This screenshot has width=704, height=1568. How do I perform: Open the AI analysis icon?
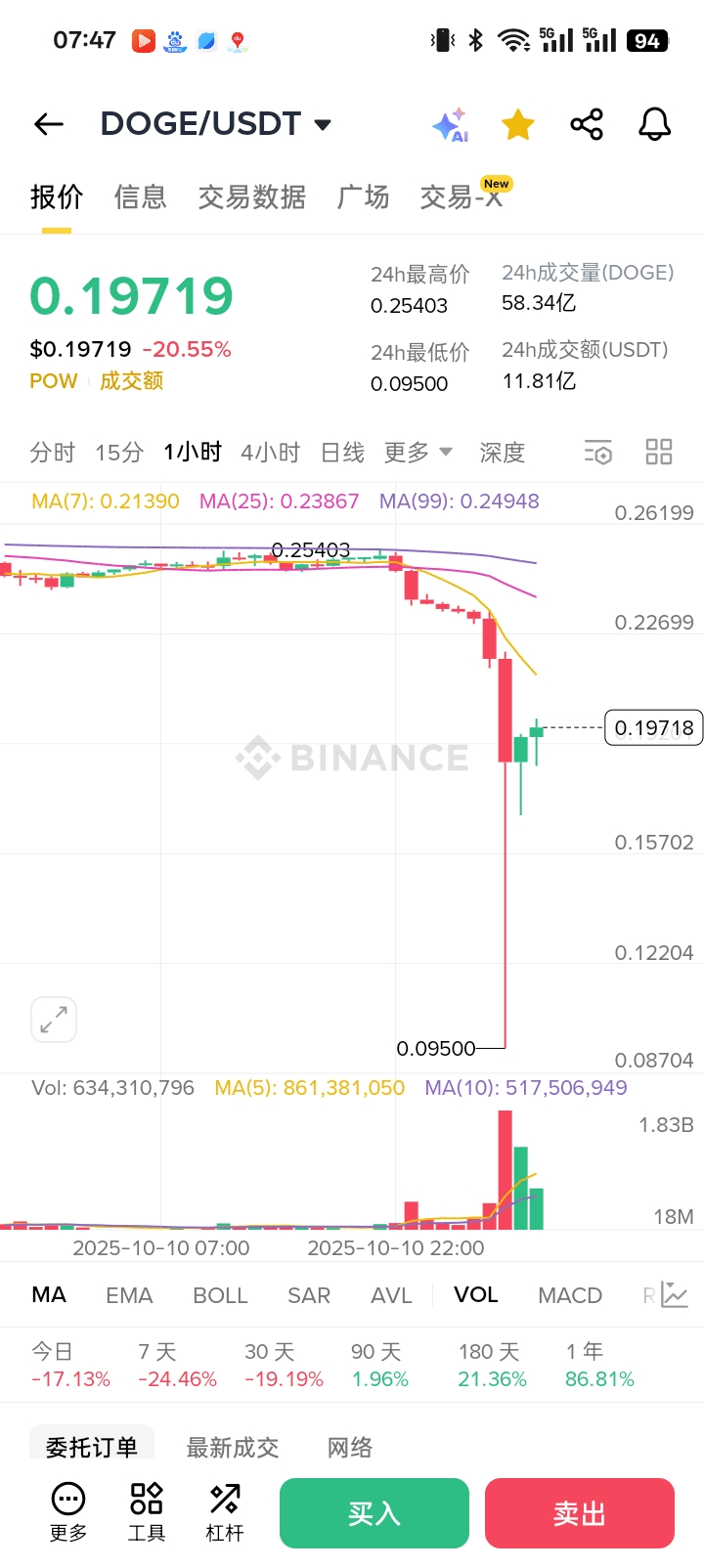450,125
